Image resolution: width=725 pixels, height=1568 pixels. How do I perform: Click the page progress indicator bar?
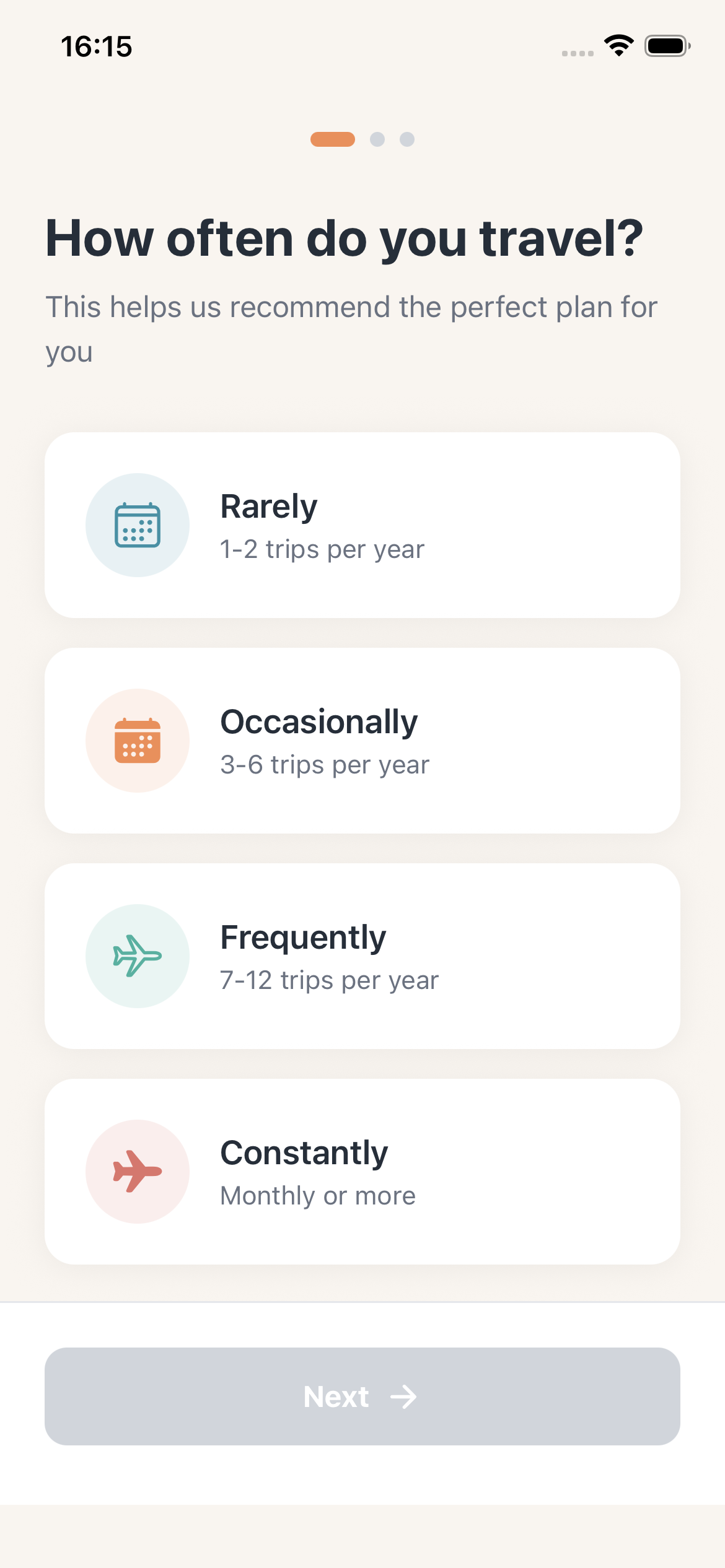click(x=362, y=140)
